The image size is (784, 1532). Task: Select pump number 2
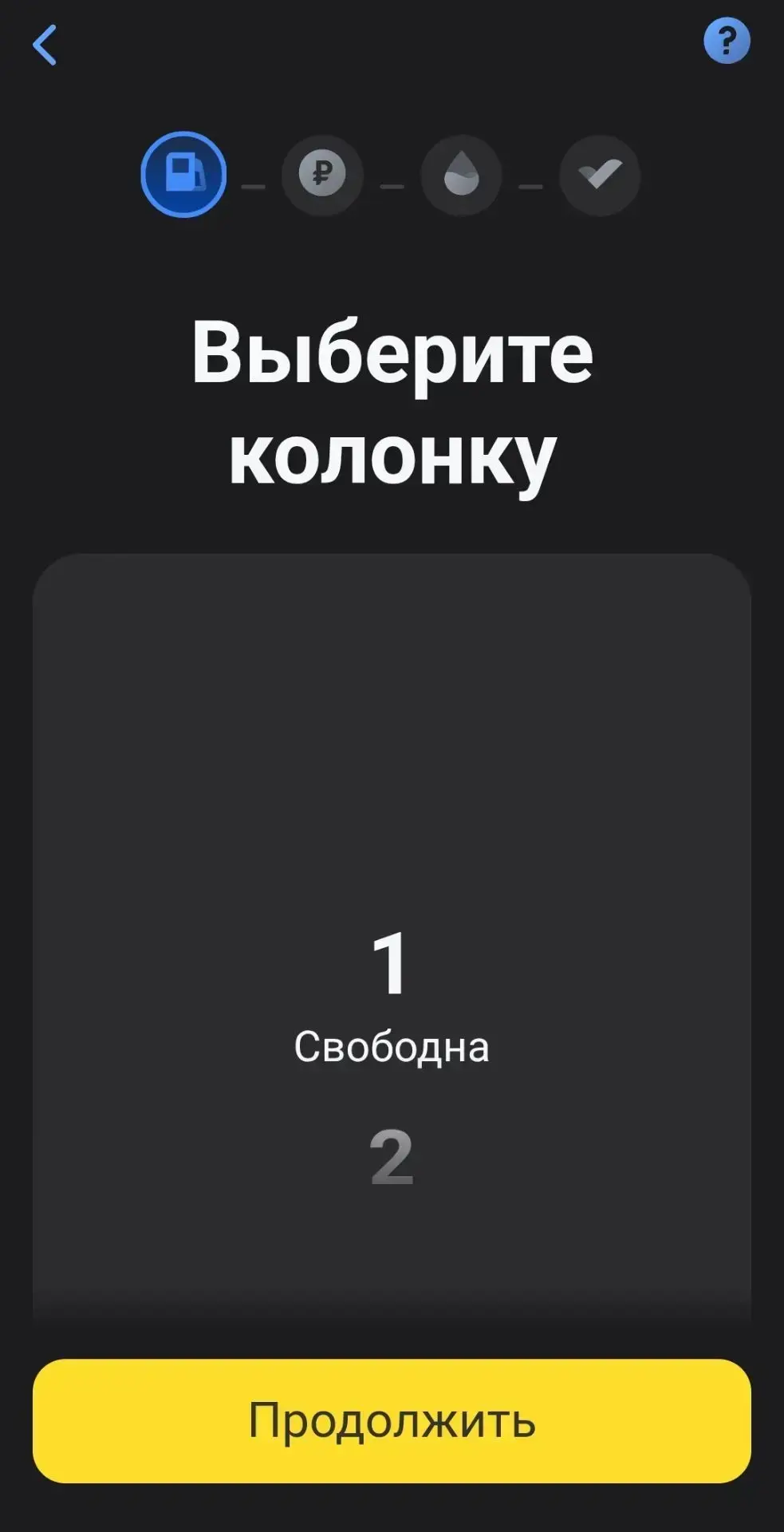pos(392,1156)
